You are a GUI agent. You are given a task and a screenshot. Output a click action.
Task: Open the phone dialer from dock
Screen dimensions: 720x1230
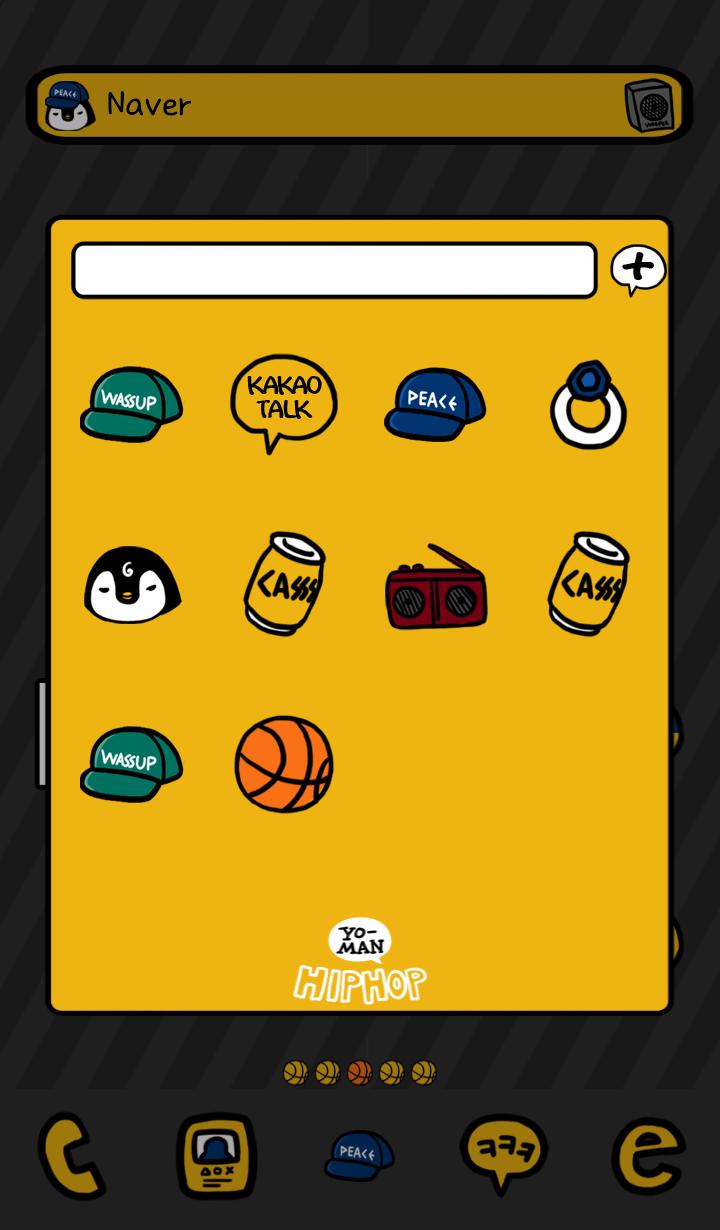point(72,1155)
